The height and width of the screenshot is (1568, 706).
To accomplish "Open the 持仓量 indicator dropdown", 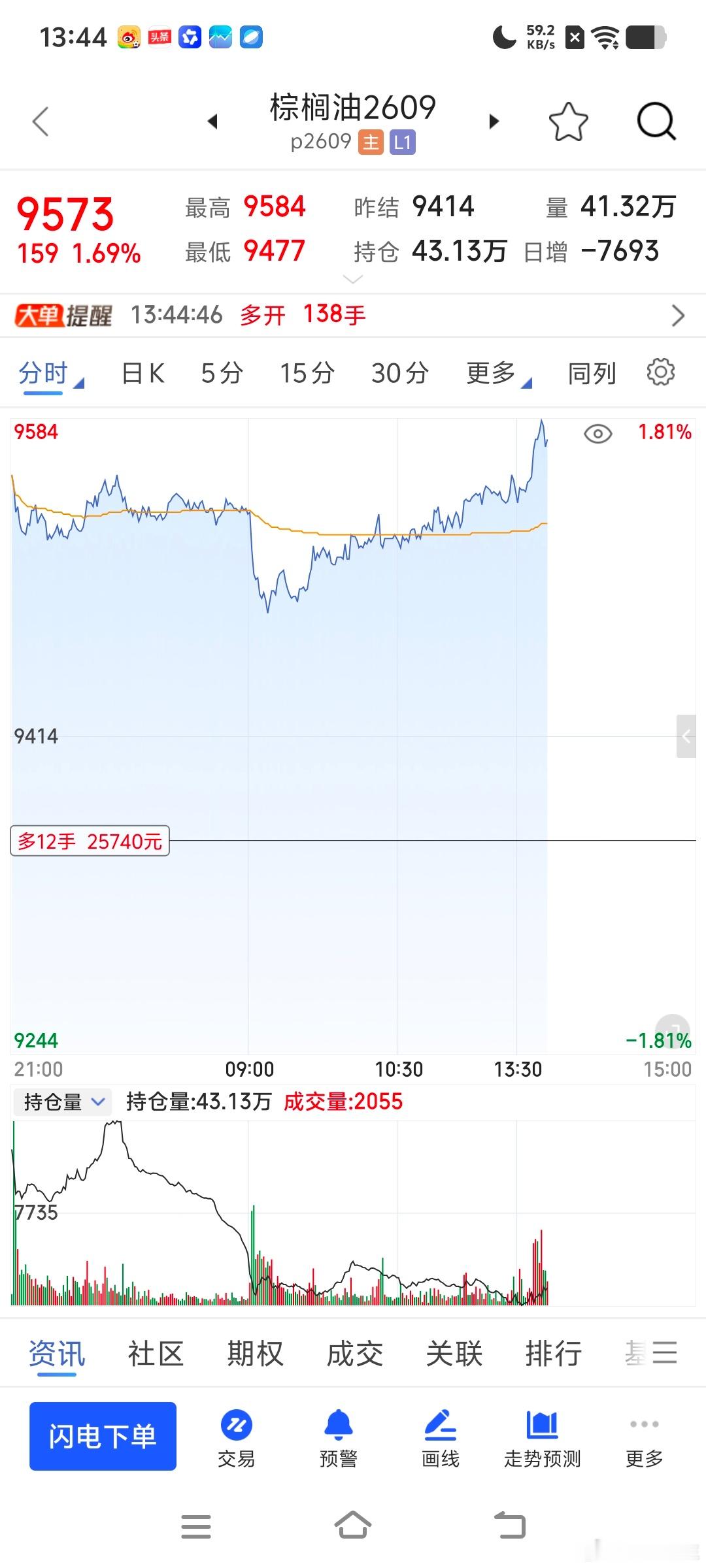I will tap(63, 1103).
